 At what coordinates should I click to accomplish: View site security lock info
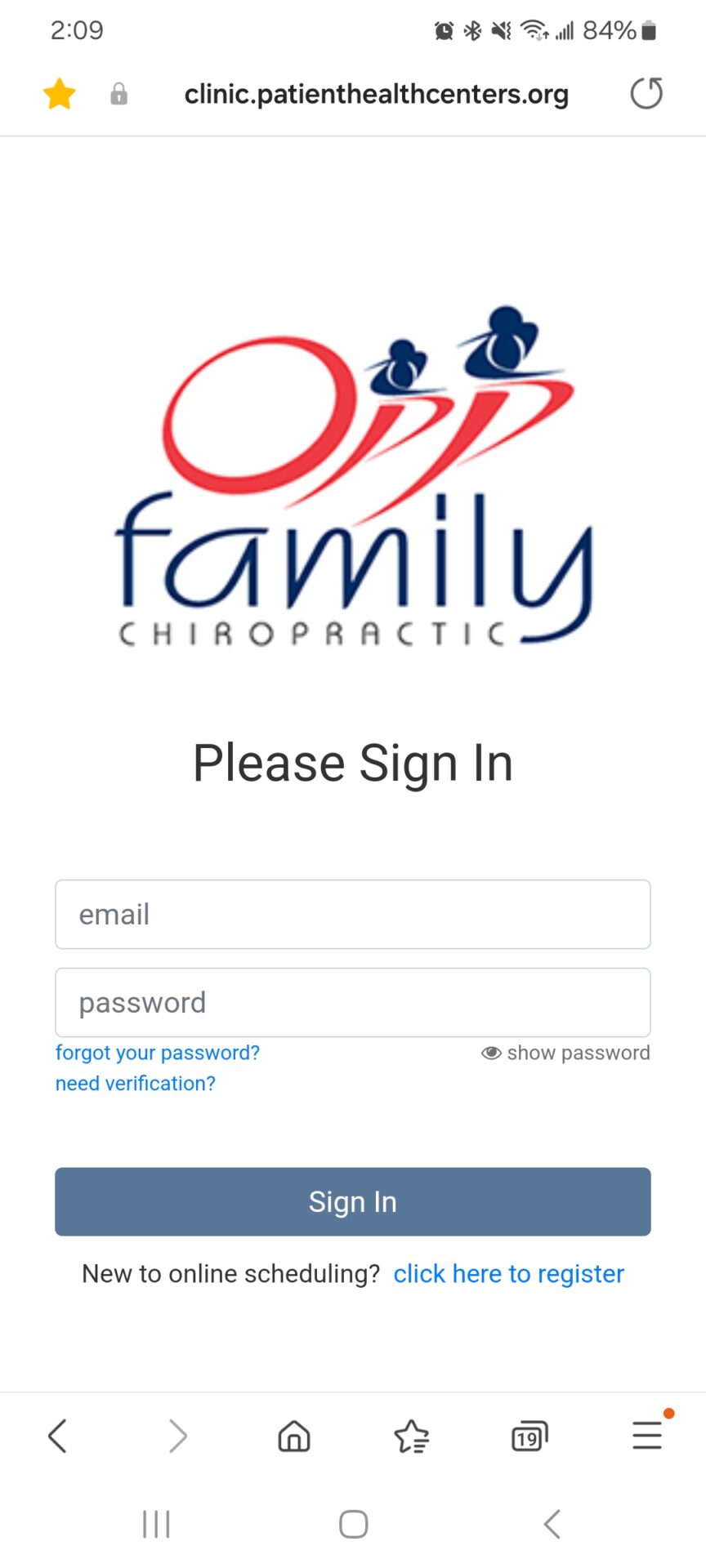(118, 94)
